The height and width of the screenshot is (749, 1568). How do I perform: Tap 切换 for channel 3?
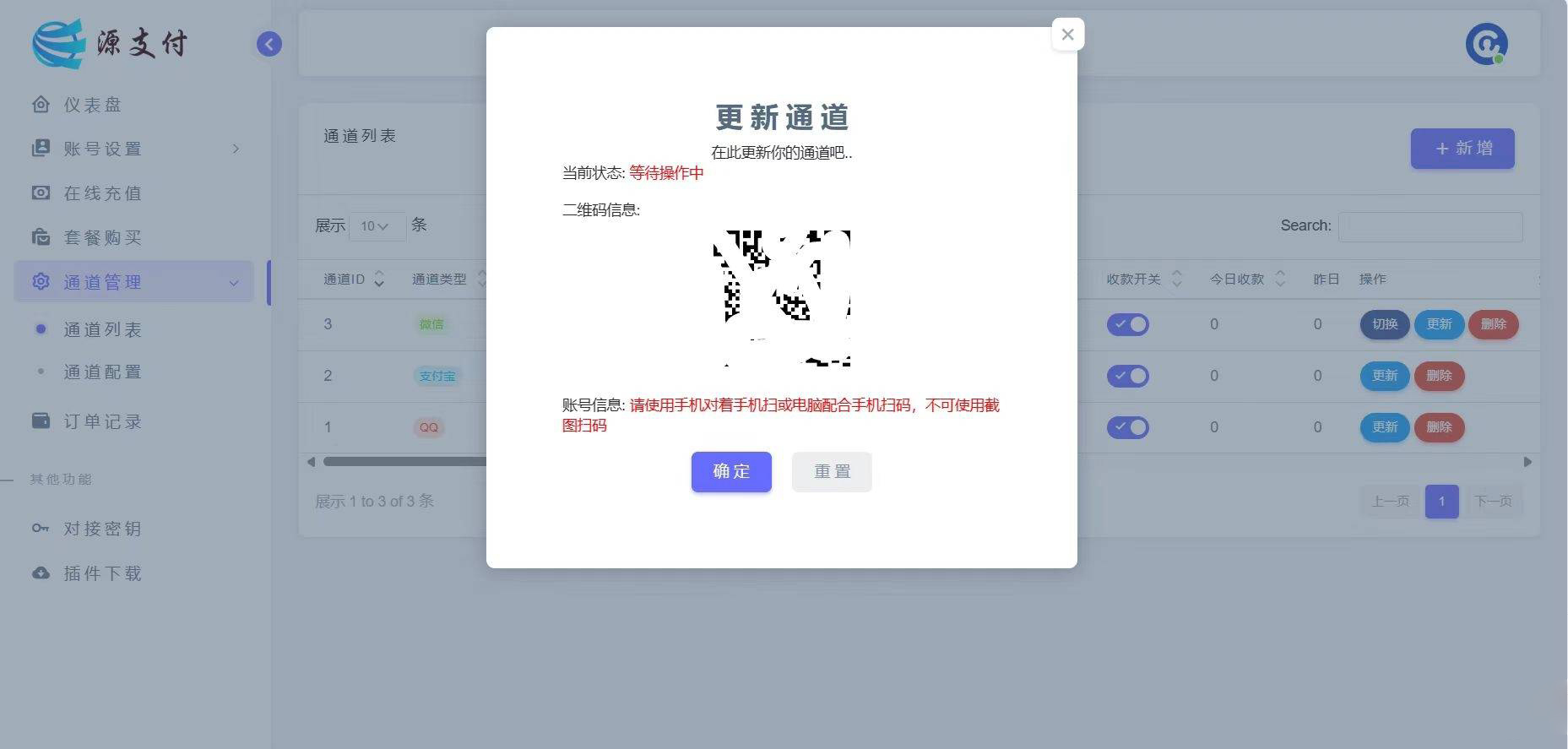click(x=1384, y=324)
